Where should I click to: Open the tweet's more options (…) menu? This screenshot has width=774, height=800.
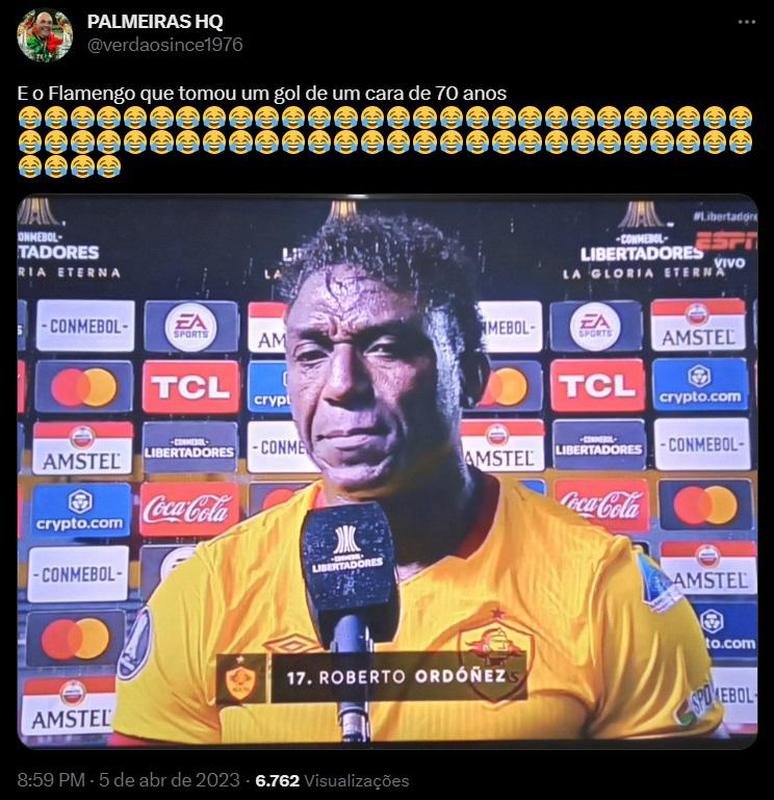click(x=746, y=22)
